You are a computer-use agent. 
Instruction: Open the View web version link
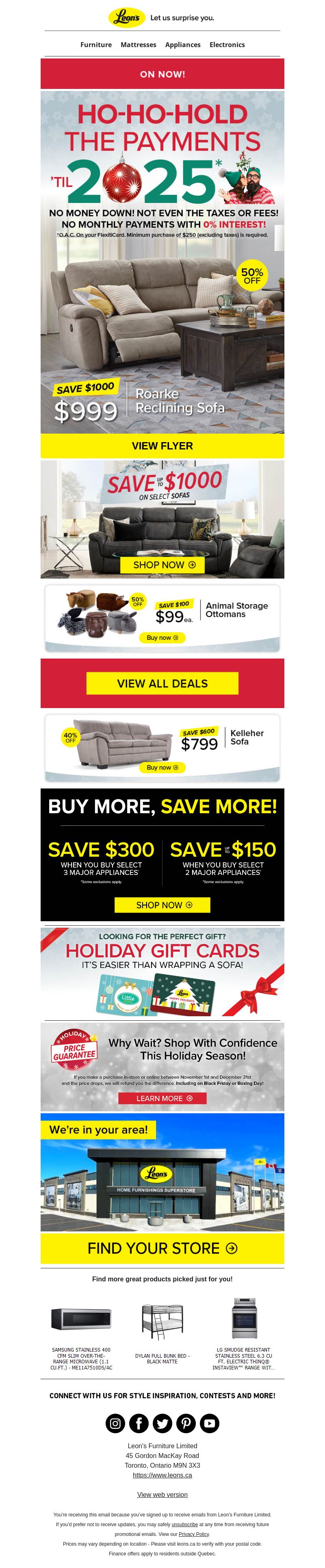pyautogui.click(x=162, y=1495)
